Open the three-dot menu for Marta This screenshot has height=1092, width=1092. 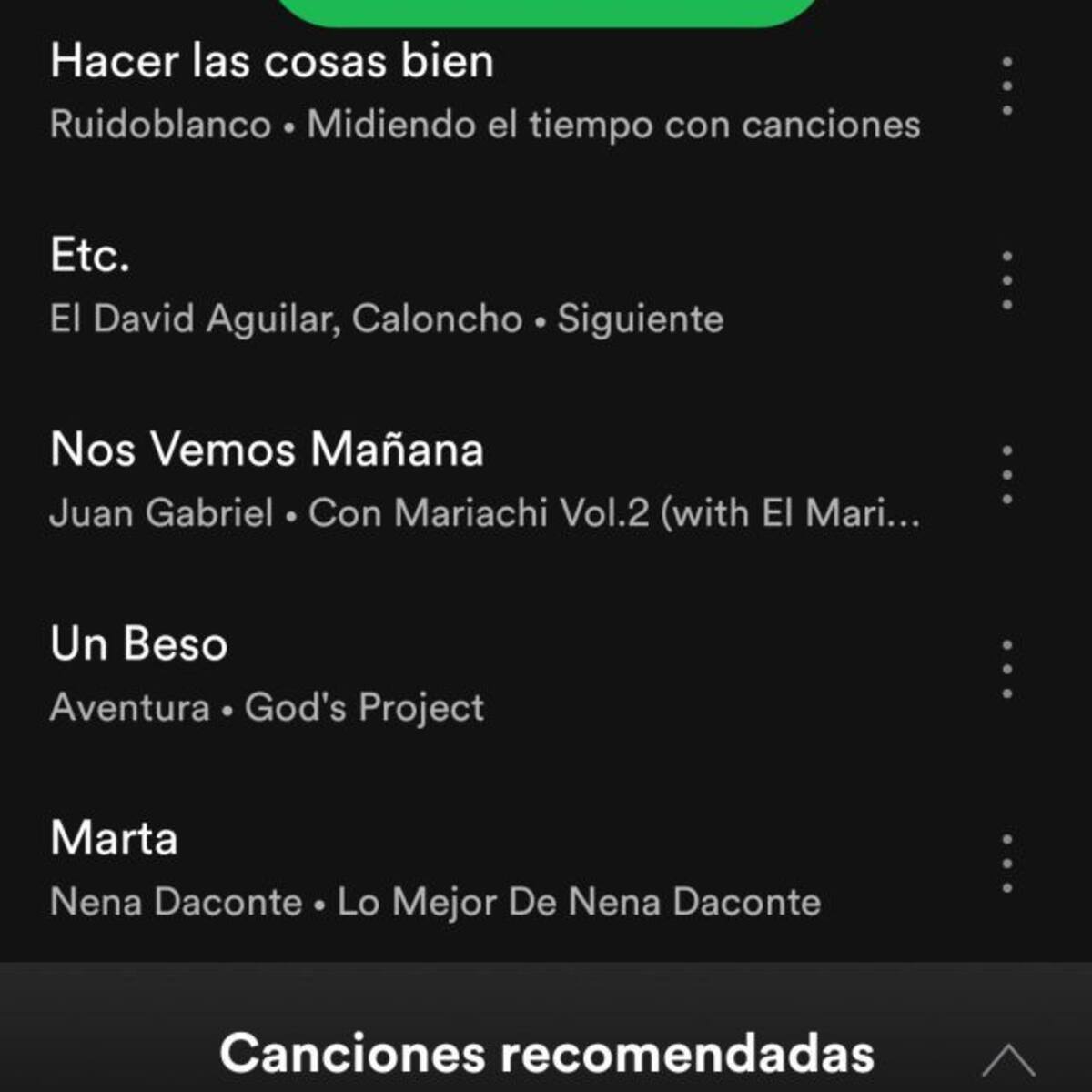(1006, 864)
